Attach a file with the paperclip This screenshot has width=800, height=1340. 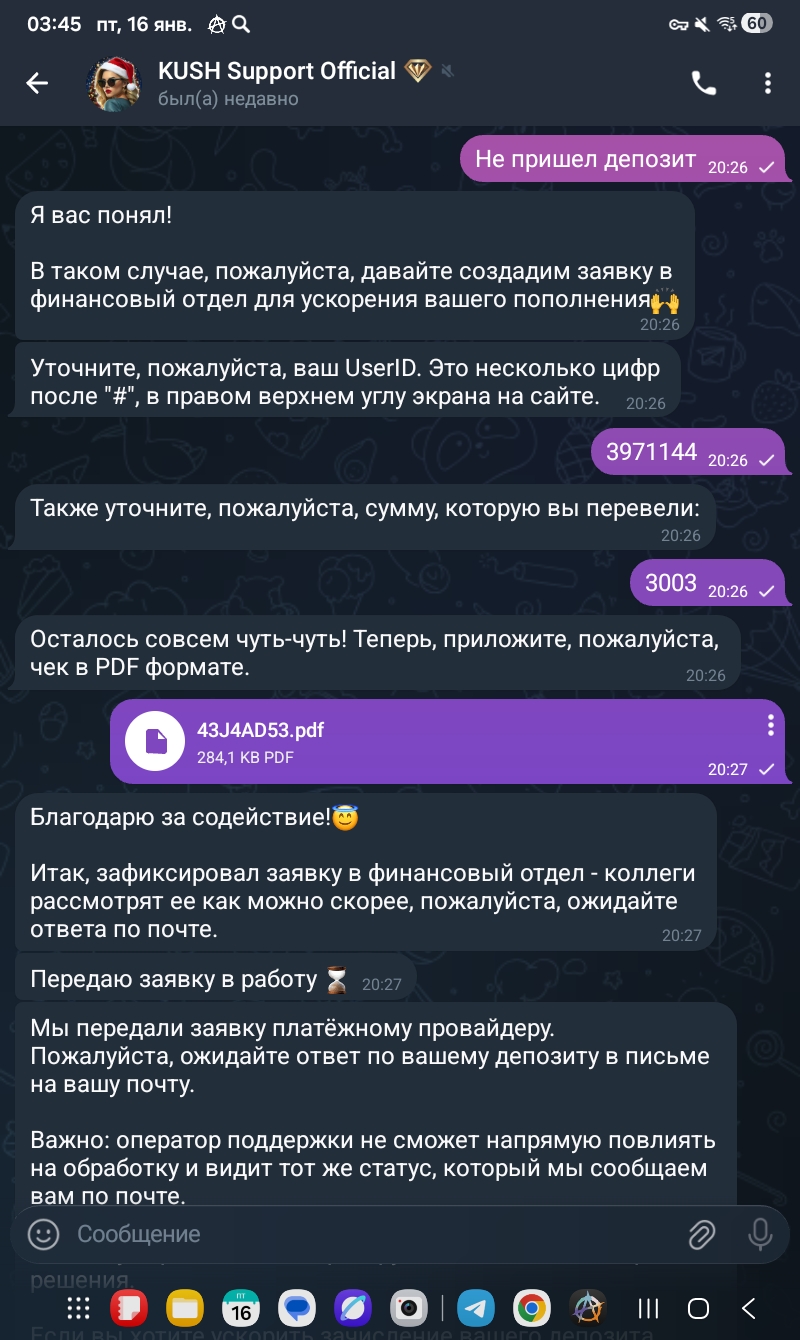(x=702, y=1234)
